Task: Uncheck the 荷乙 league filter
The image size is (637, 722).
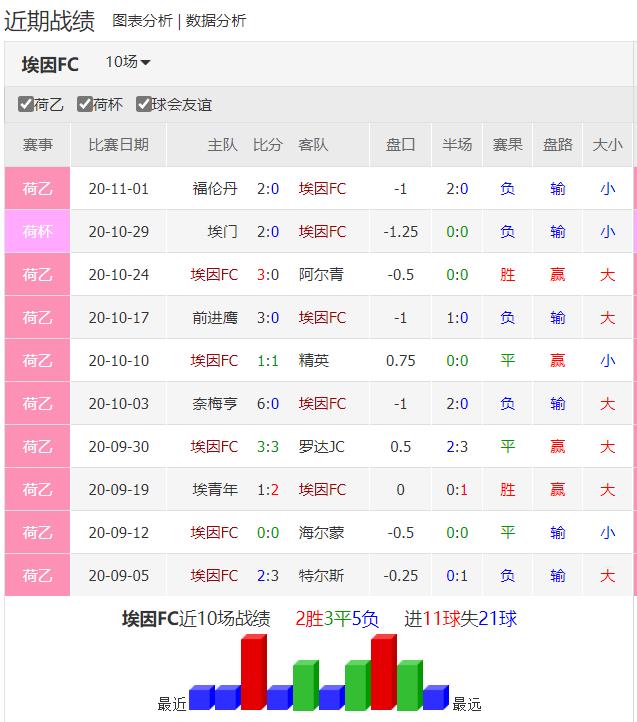Action: pos(26,104)
